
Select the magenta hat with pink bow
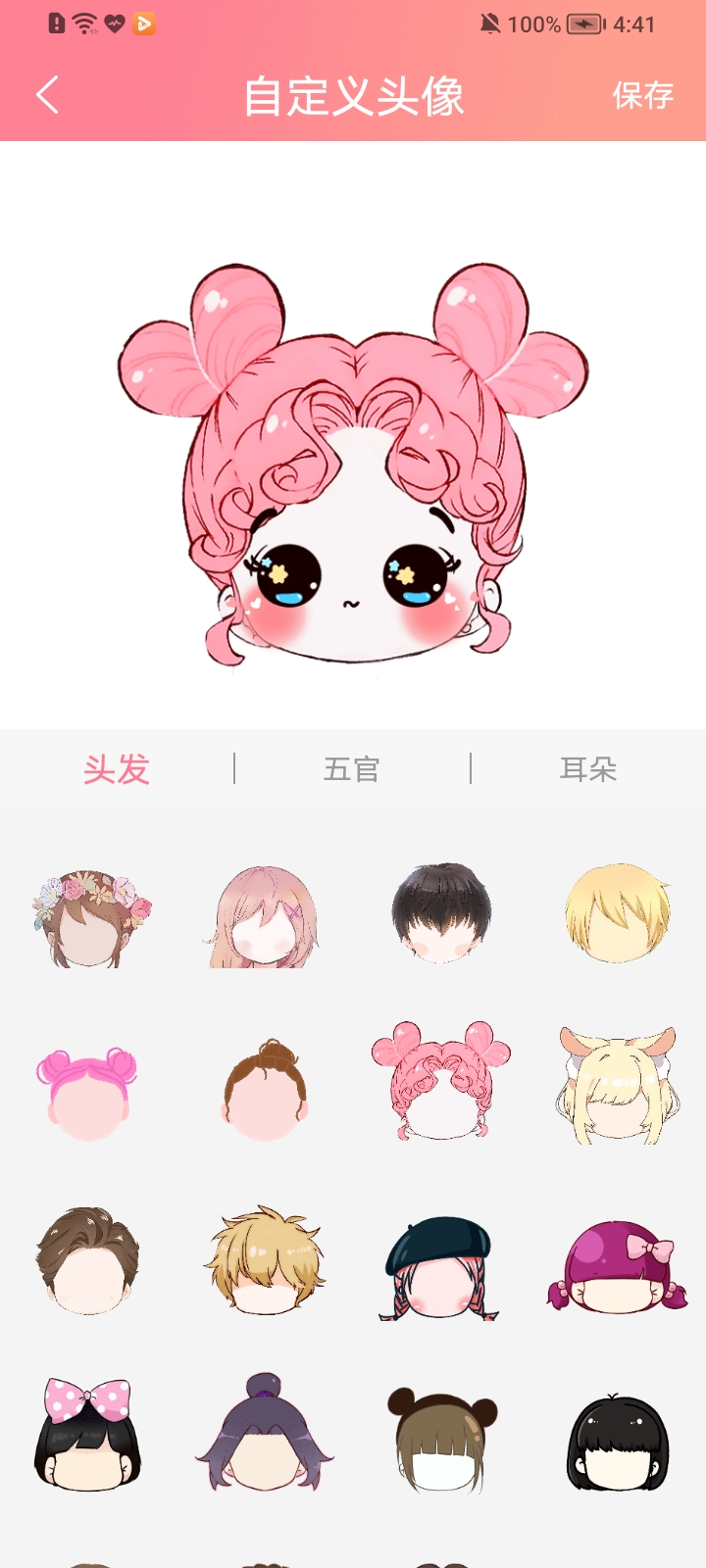(x=618, y=1266)
